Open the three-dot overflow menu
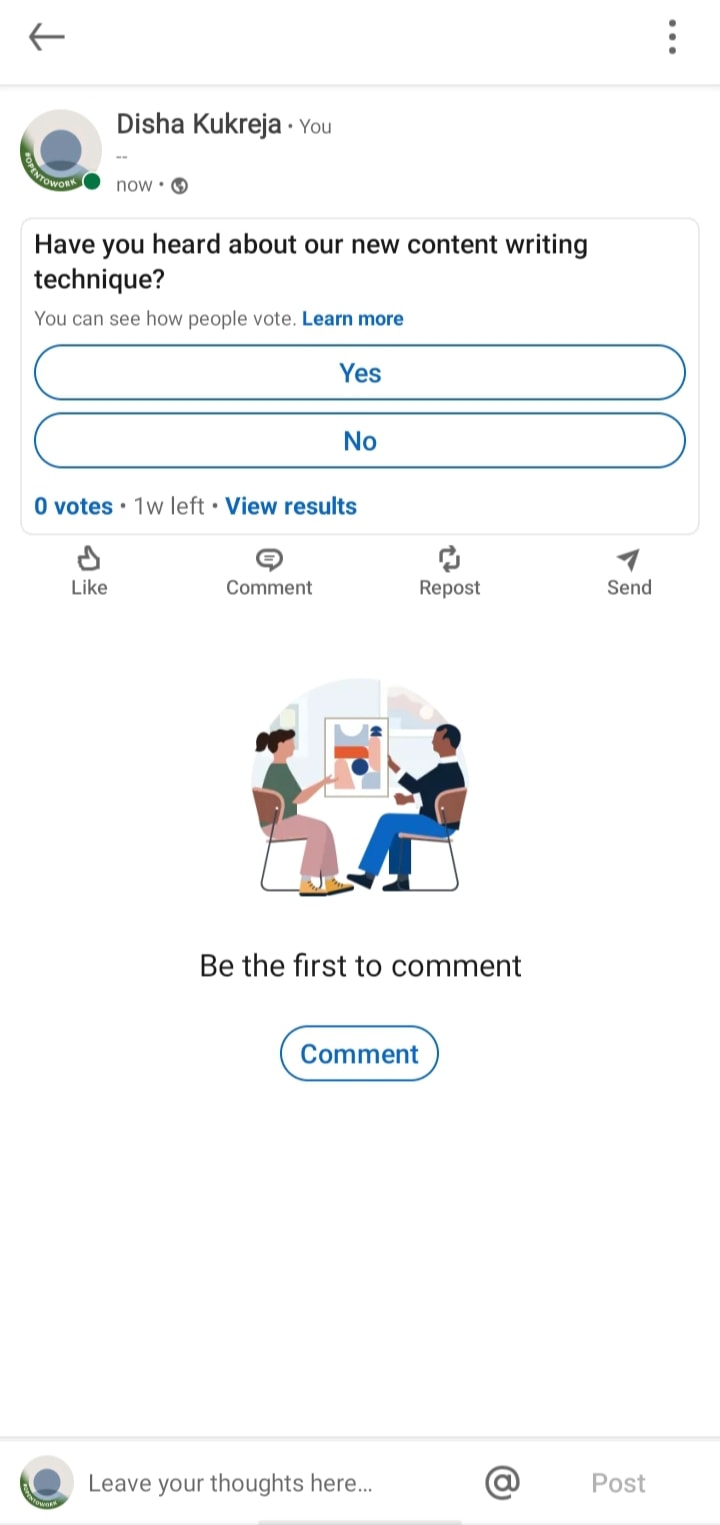The width and height of the screenshot is (720, 1525). click(672, 37)
